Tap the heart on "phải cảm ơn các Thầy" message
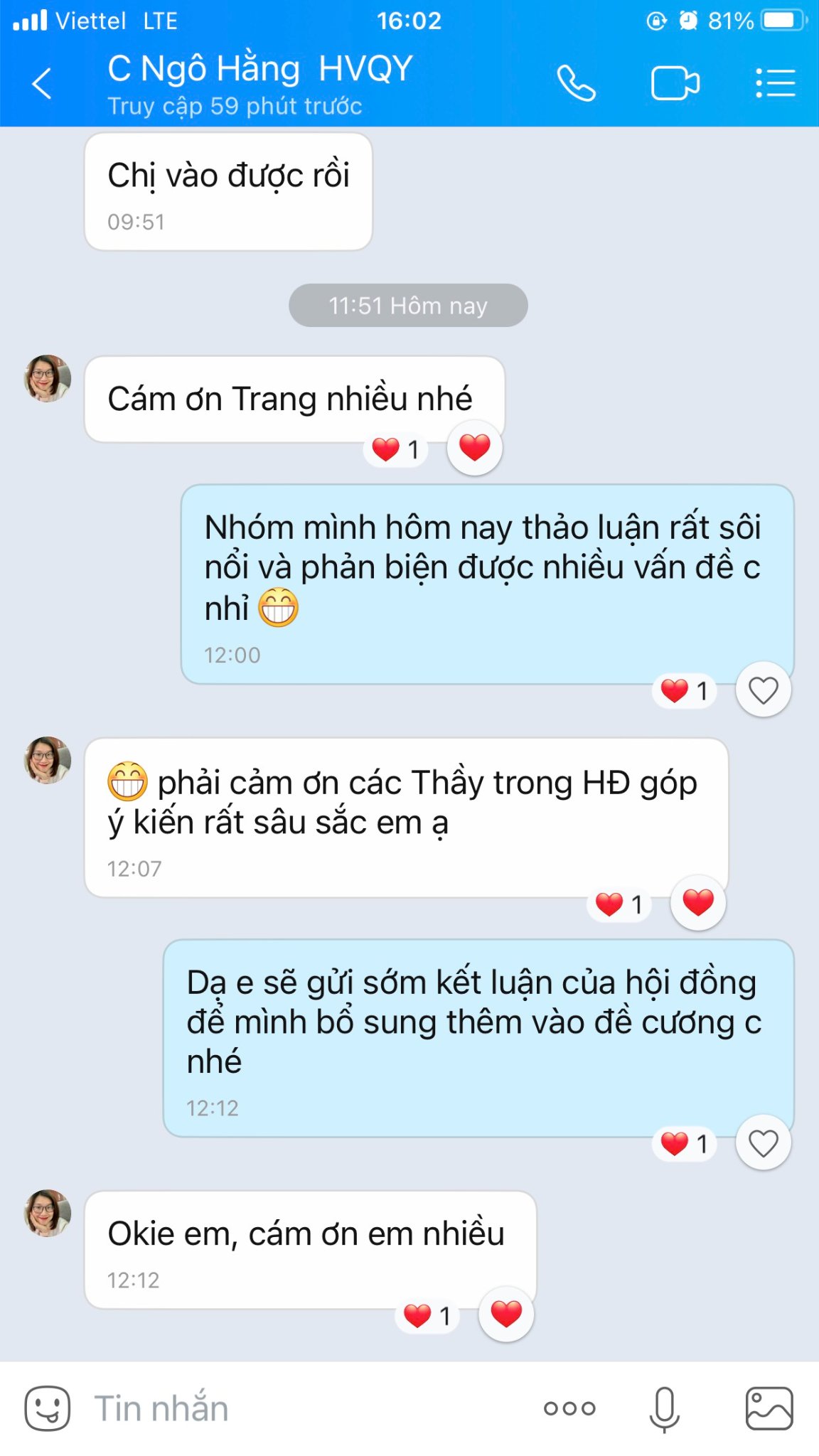This screenshot has width=819, height=1456. click(697, 902)
